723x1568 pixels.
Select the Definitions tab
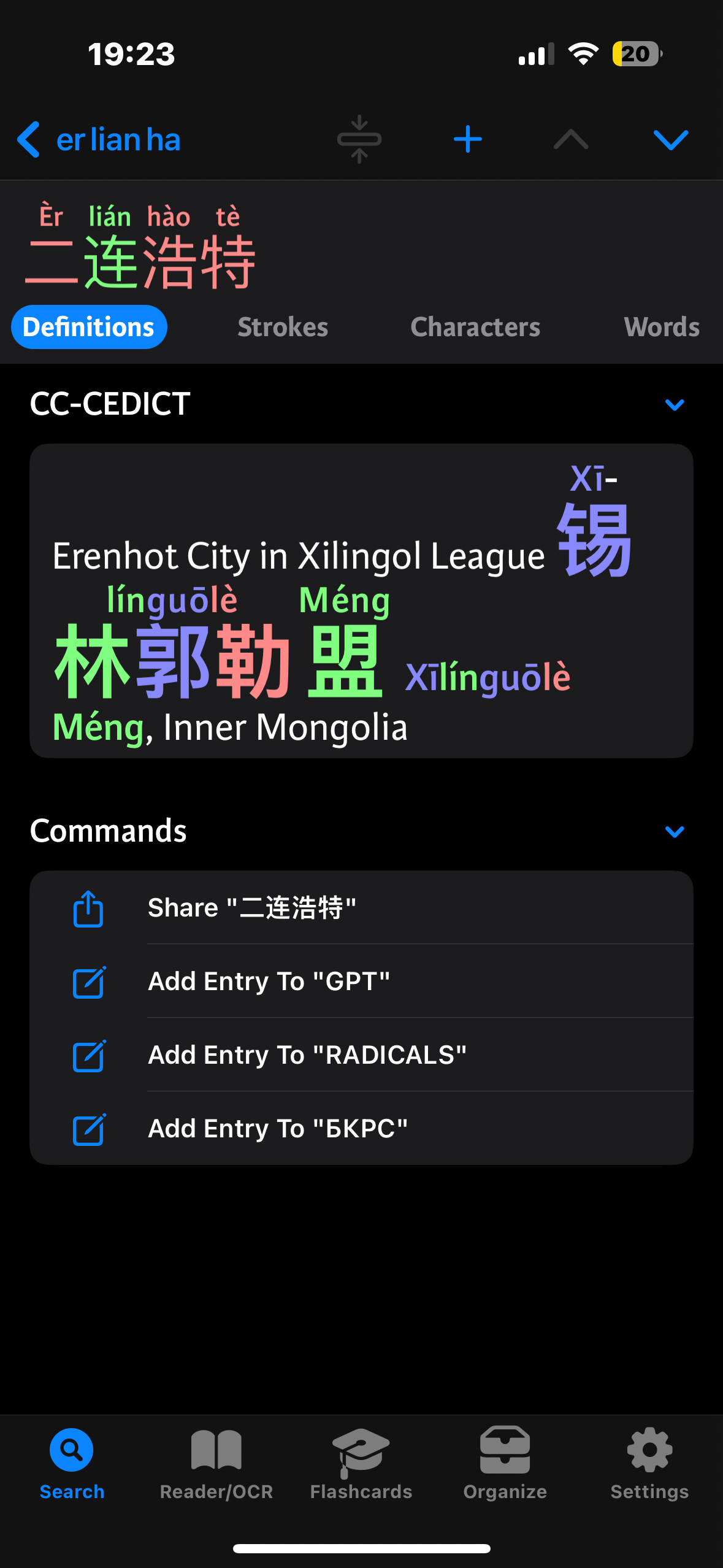point(89,327)
